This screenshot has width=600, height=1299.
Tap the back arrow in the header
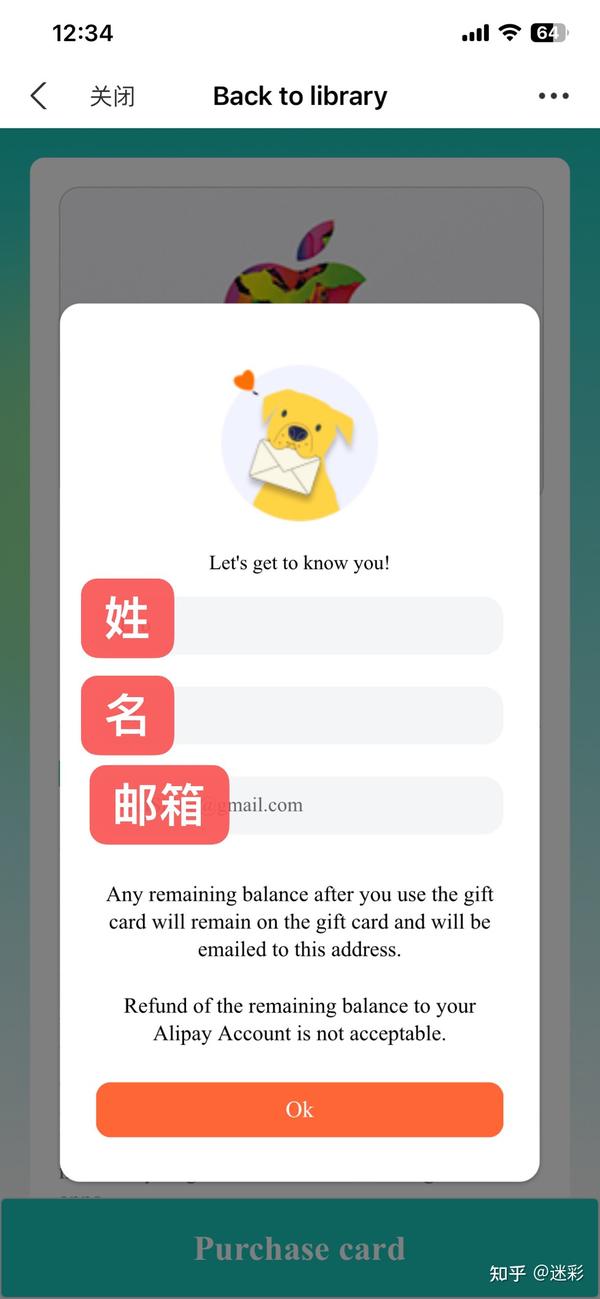tap(38, 96)
